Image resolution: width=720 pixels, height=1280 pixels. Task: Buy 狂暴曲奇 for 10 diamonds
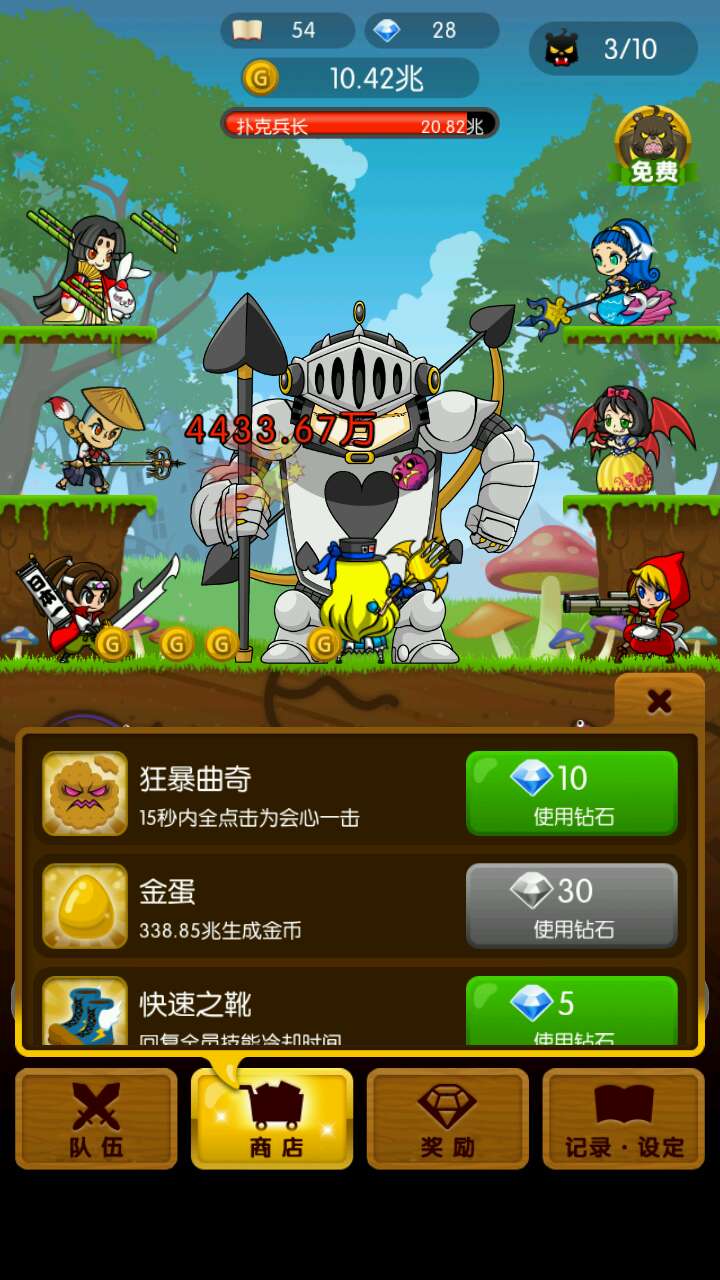point(572,793)
